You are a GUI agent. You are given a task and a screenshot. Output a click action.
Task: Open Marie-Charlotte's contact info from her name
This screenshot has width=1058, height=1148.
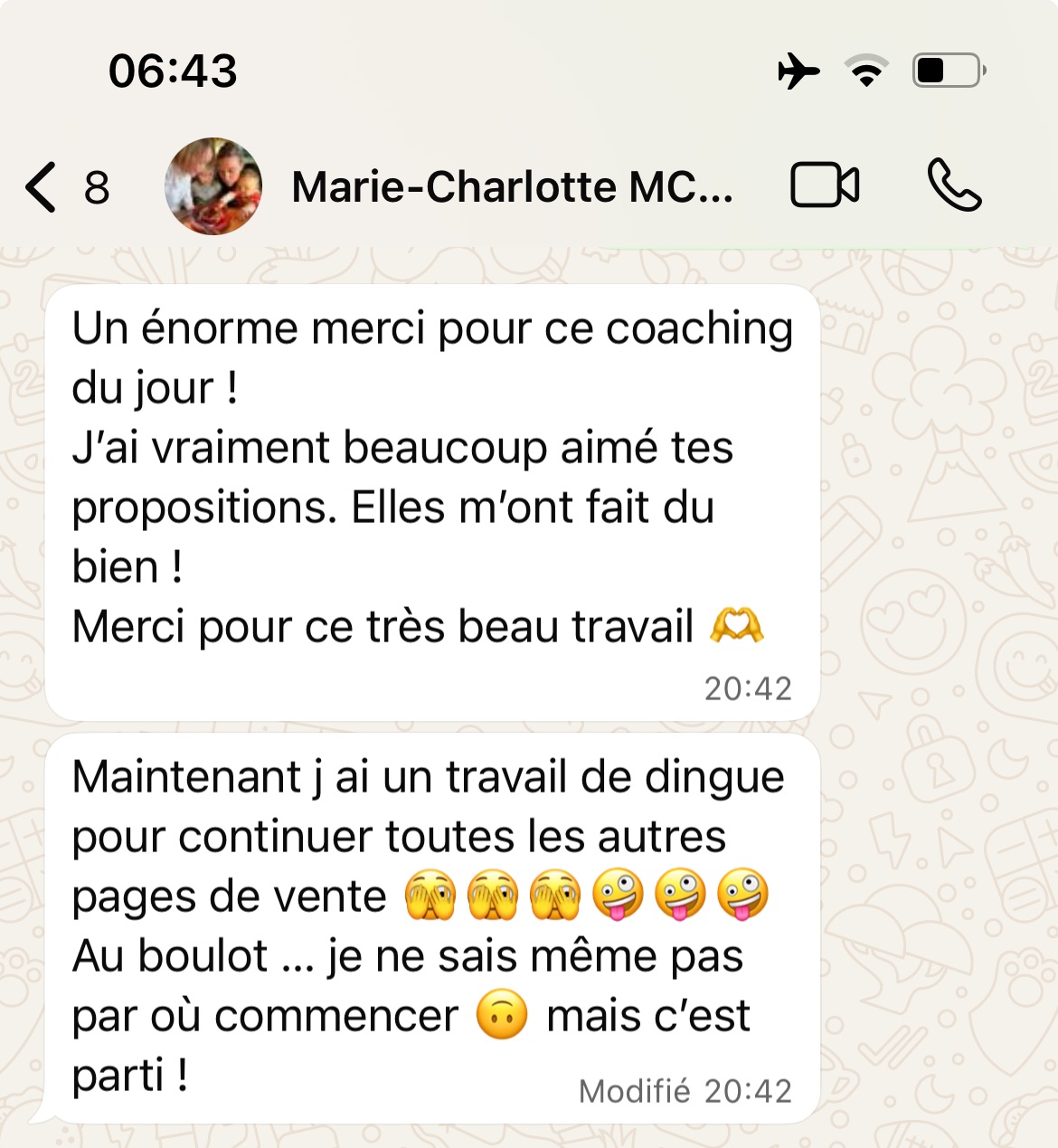512,187
